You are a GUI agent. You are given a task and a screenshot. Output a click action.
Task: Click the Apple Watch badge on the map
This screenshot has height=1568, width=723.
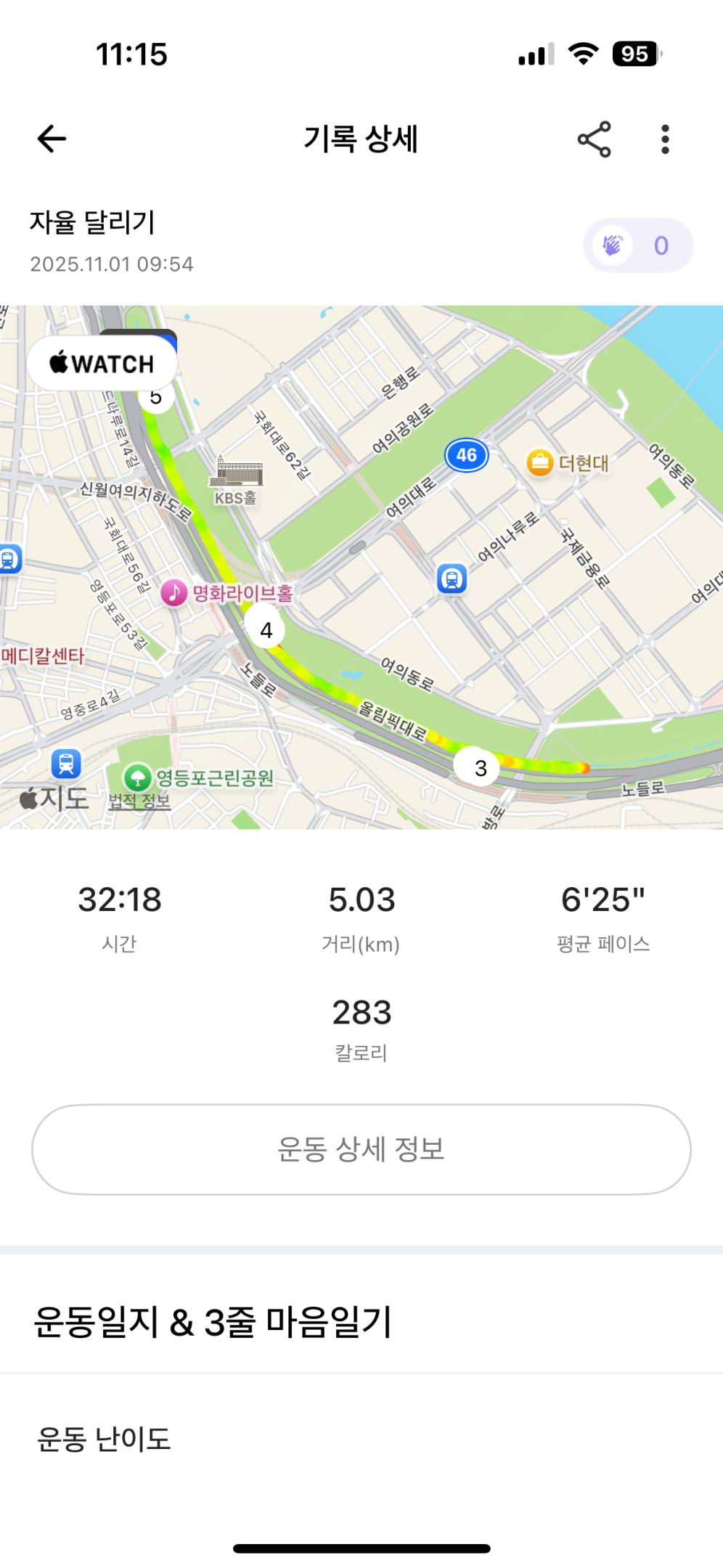coord(102,362)
